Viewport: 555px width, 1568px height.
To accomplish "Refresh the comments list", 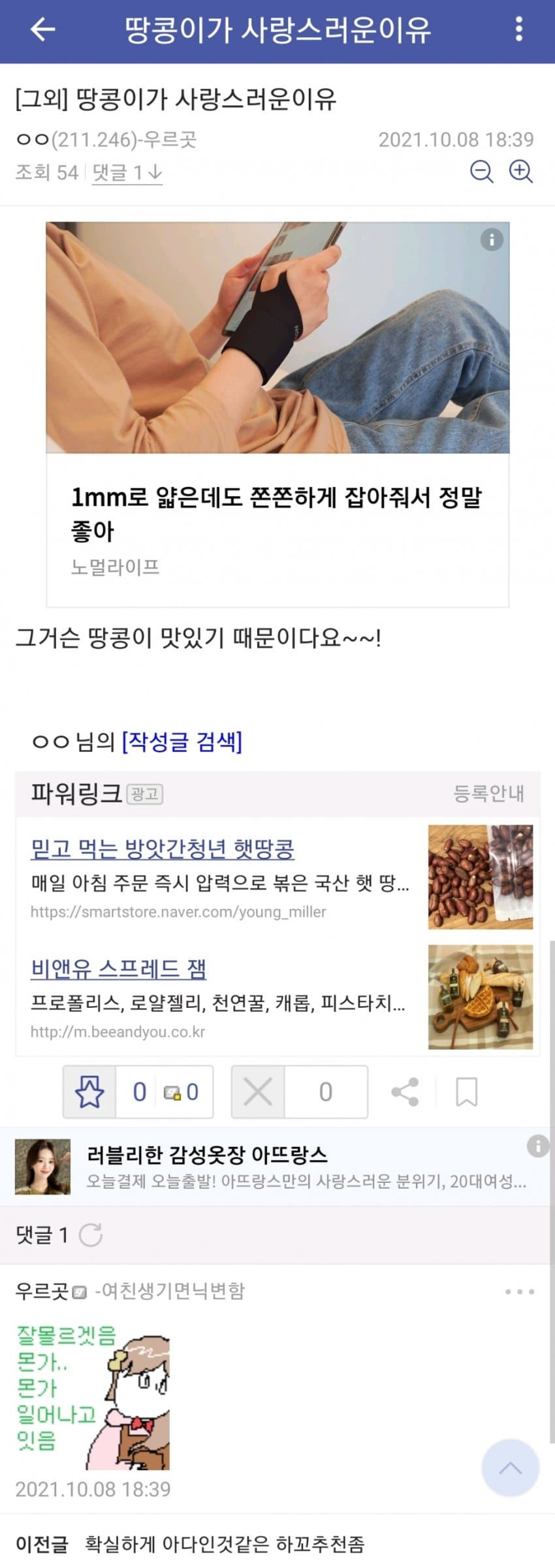I will [x=91, y=1234].
